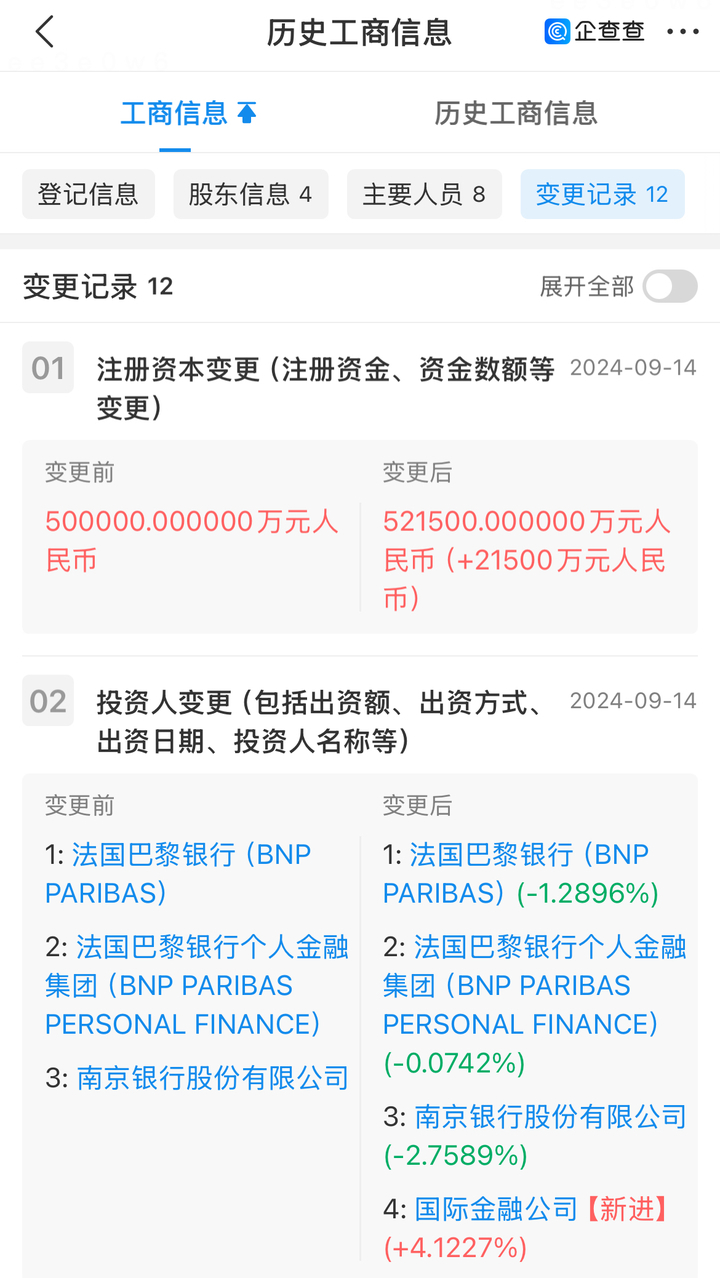Viewport: 720px width, 1278px height.
Task: Open the 主要人员 8 chip
Action: coord(424,194)
